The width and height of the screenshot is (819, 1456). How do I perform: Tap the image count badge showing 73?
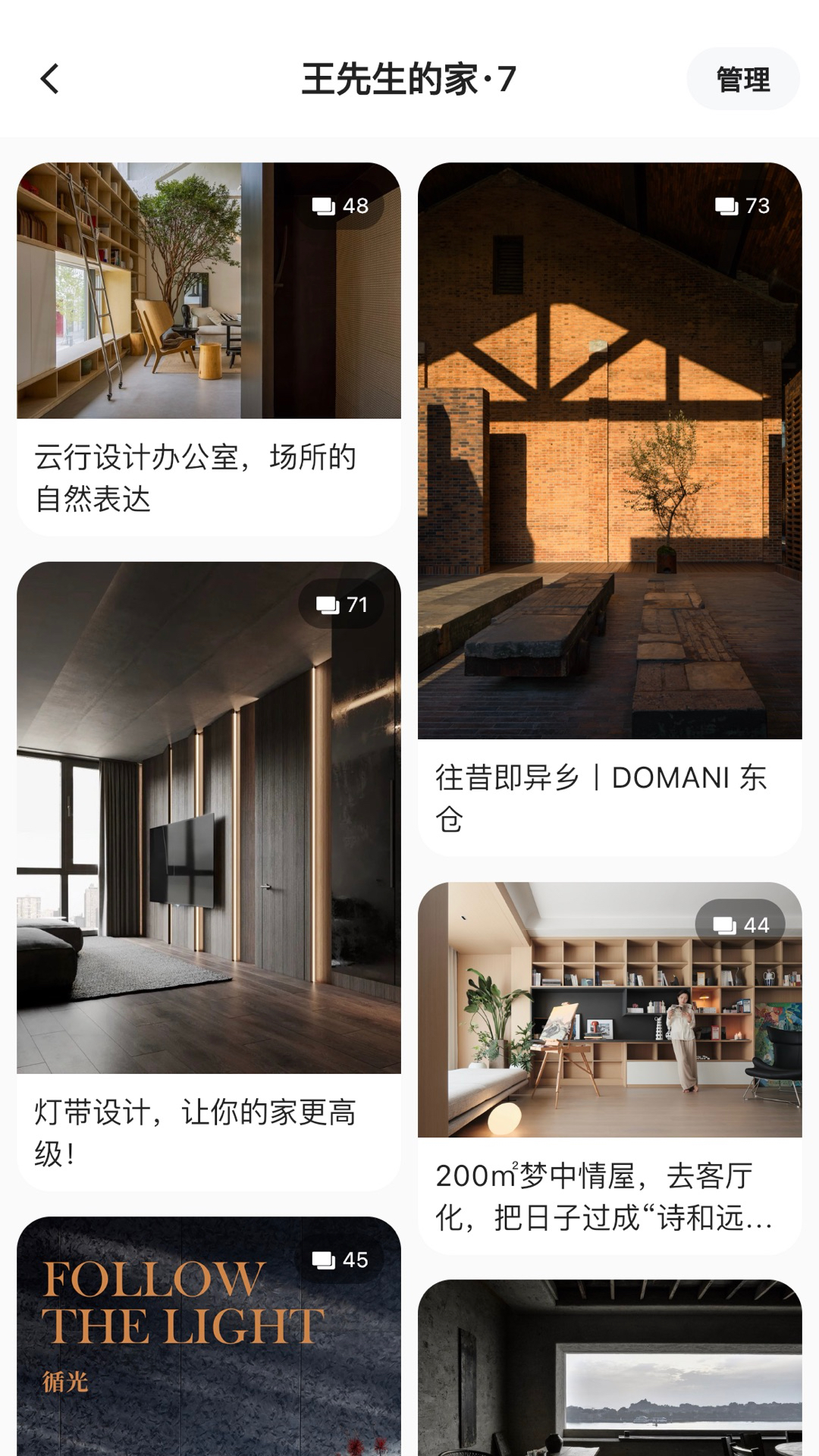739,206
